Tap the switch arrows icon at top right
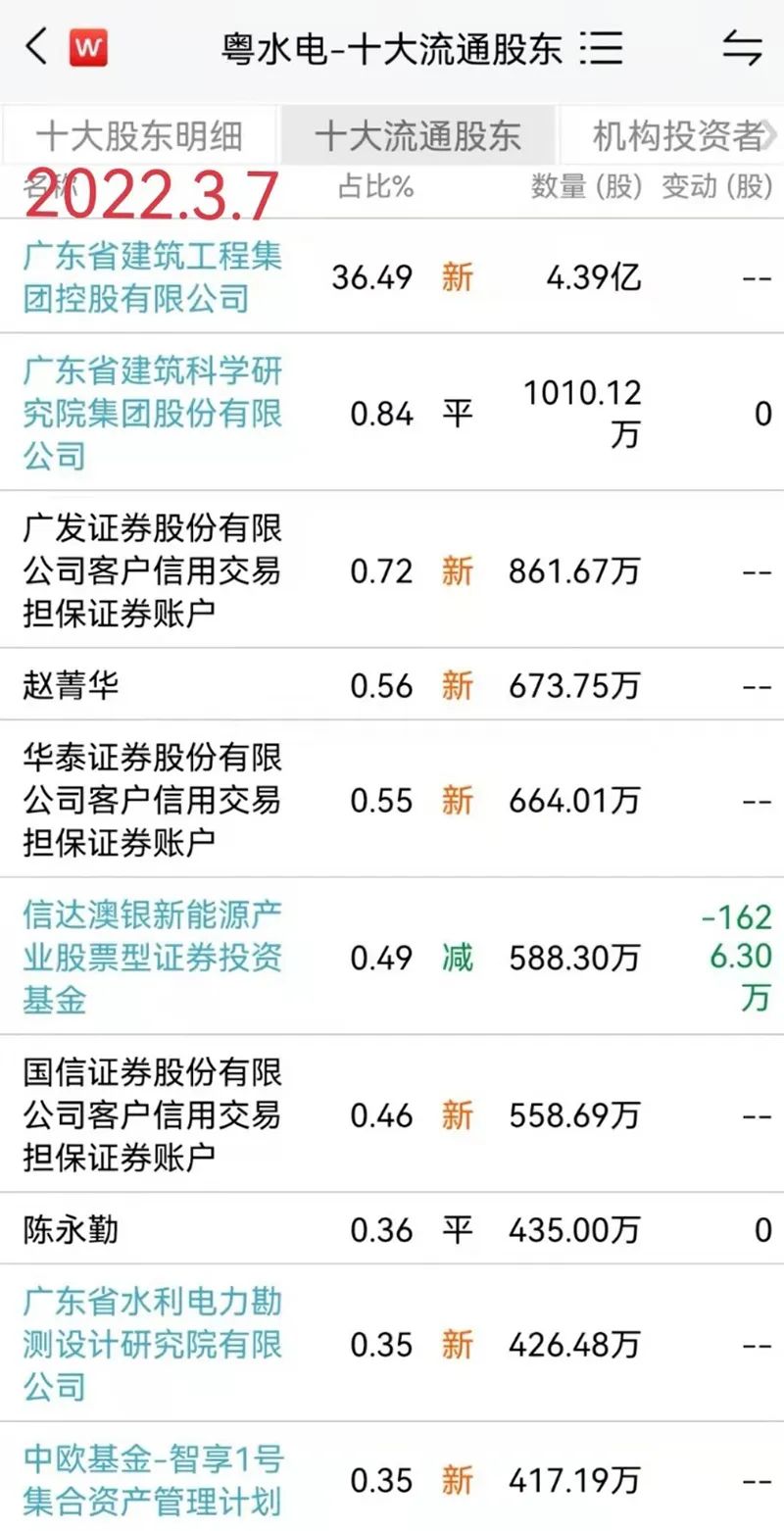 point(742,47)
